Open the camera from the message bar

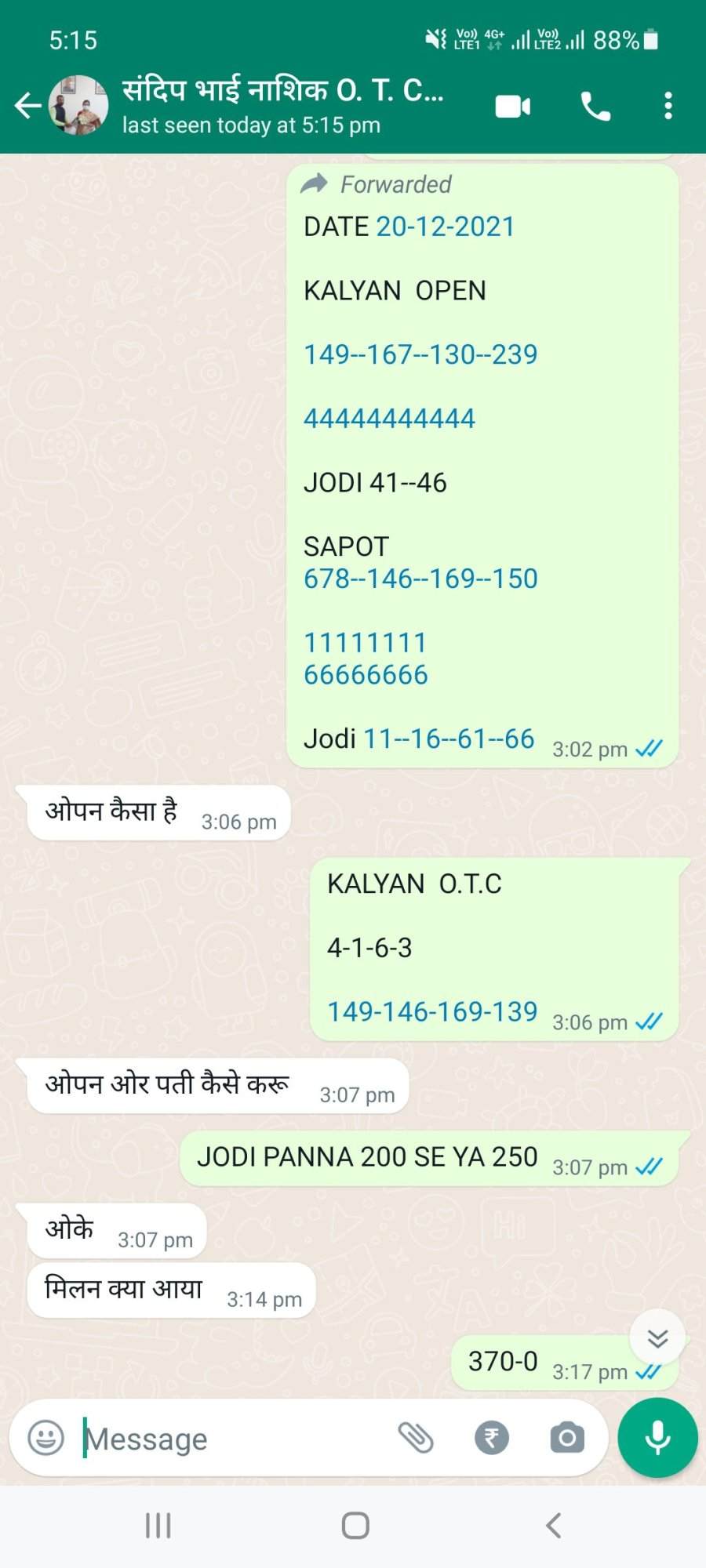[567, 1438]
